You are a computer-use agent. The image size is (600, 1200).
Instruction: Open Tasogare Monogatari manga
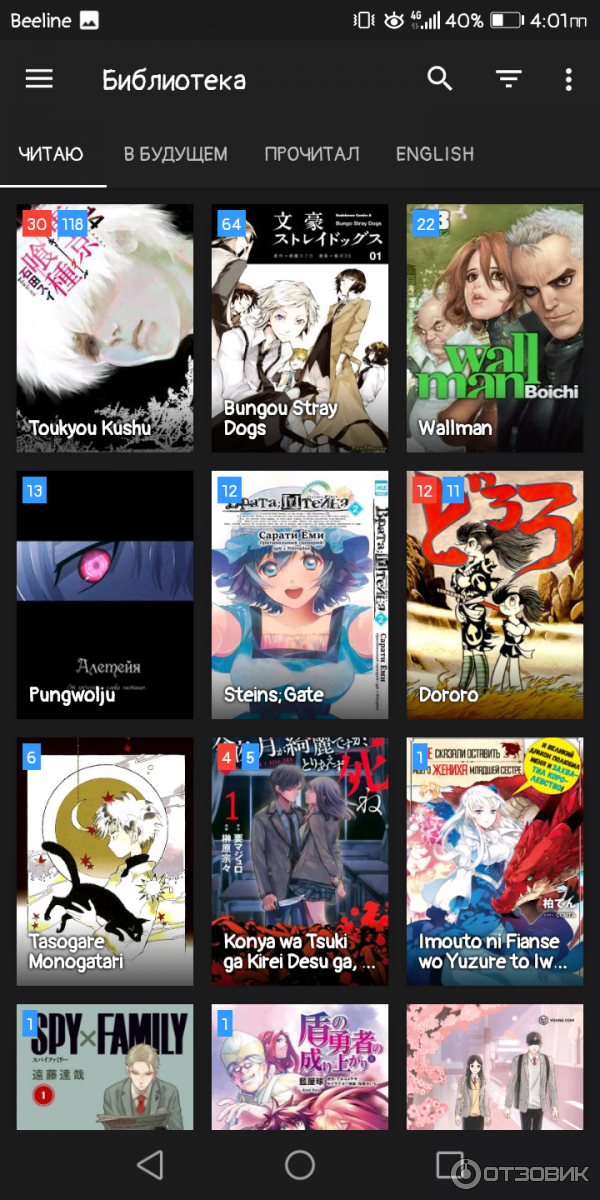click(x=105, y=862)
